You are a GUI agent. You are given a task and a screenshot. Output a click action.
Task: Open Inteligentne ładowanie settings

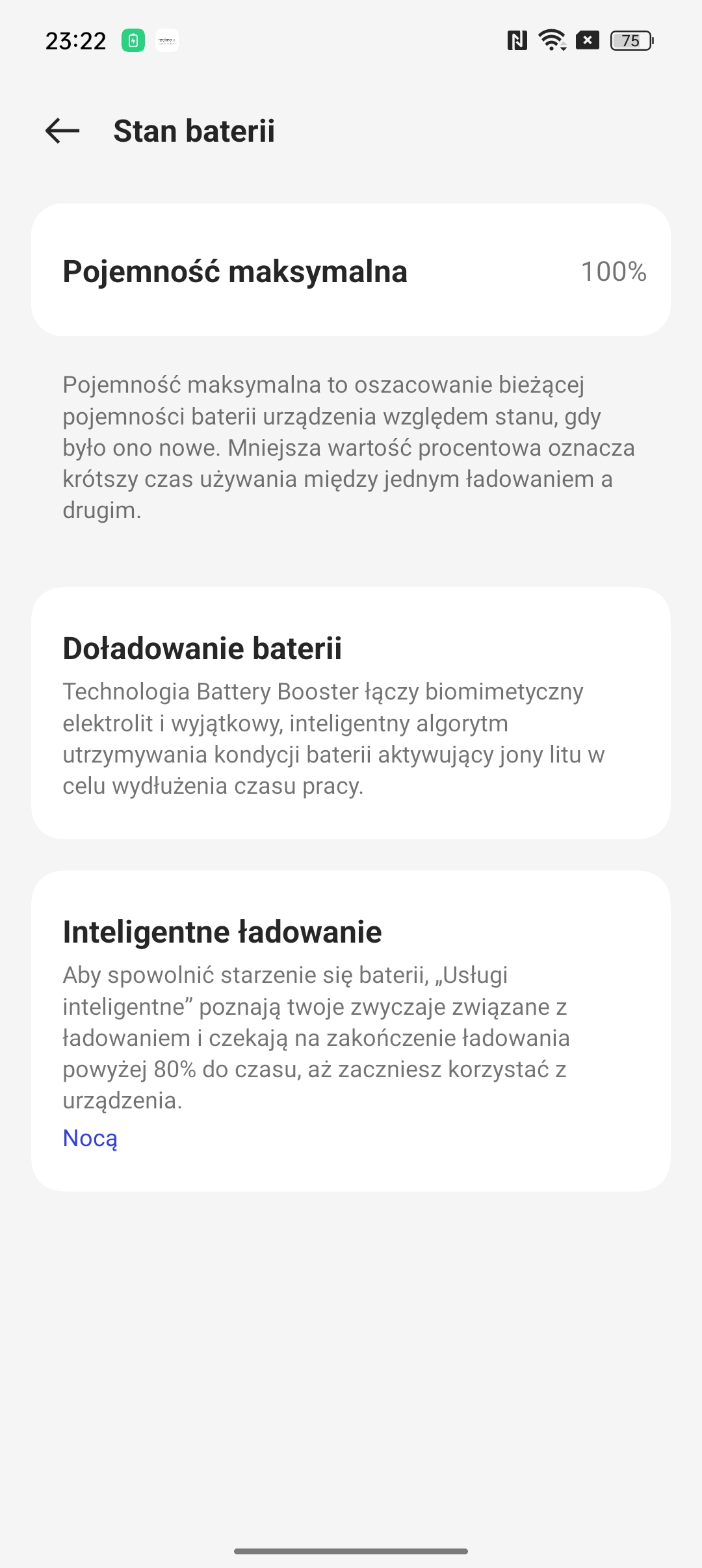click(351, 1031)
